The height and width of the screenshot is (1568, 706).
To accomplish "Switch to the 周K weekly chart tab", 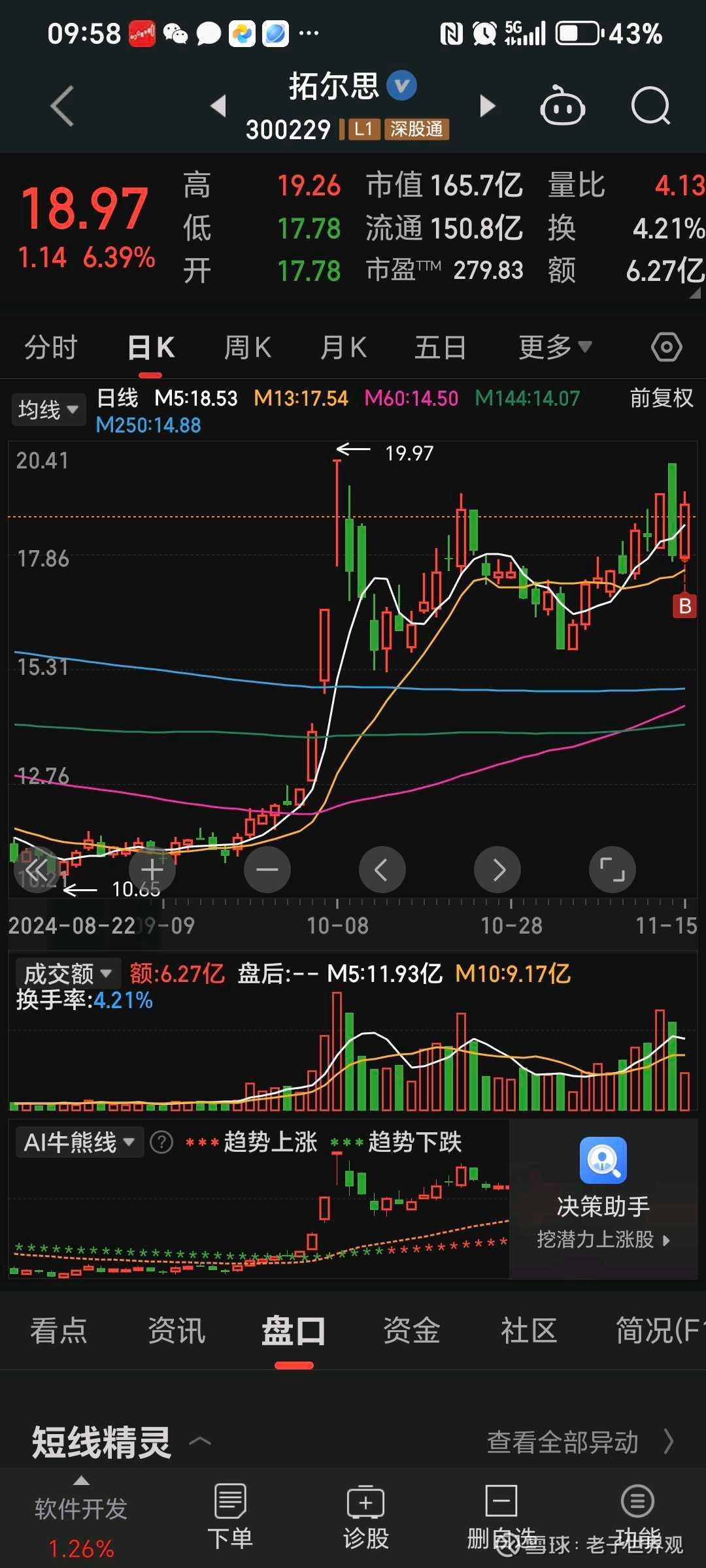I will (x=246, y=347).
